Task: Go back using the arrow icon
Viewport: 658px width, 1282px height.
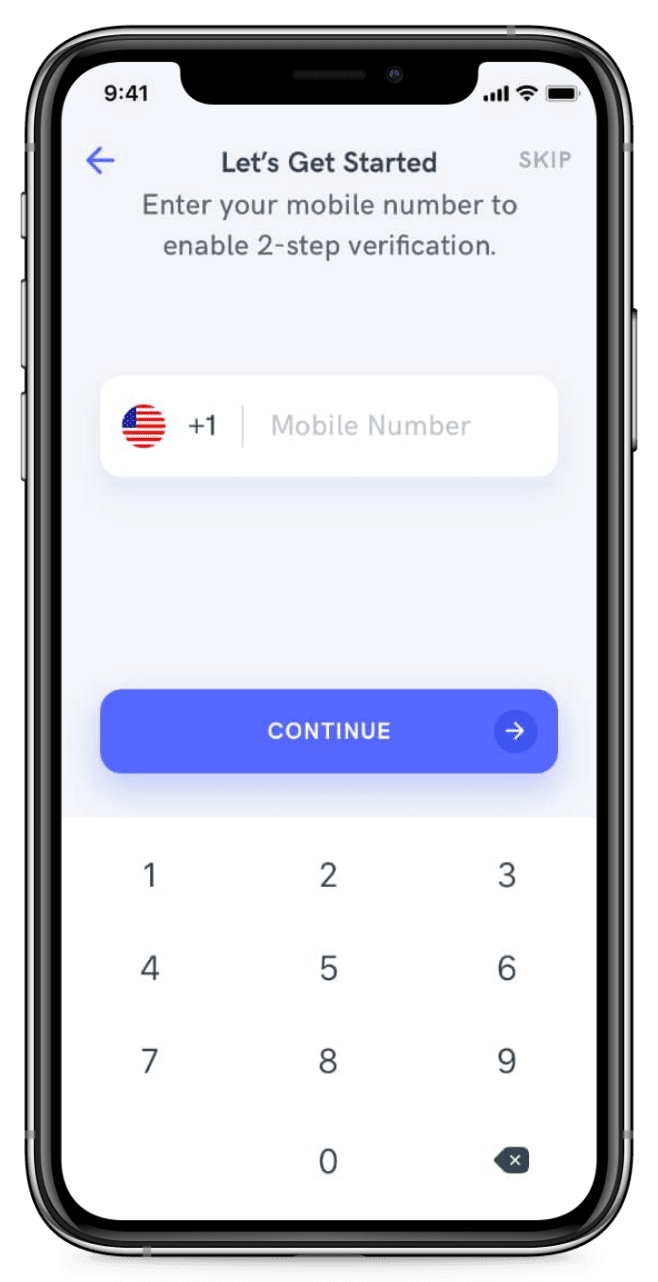Action: point(100,160)
